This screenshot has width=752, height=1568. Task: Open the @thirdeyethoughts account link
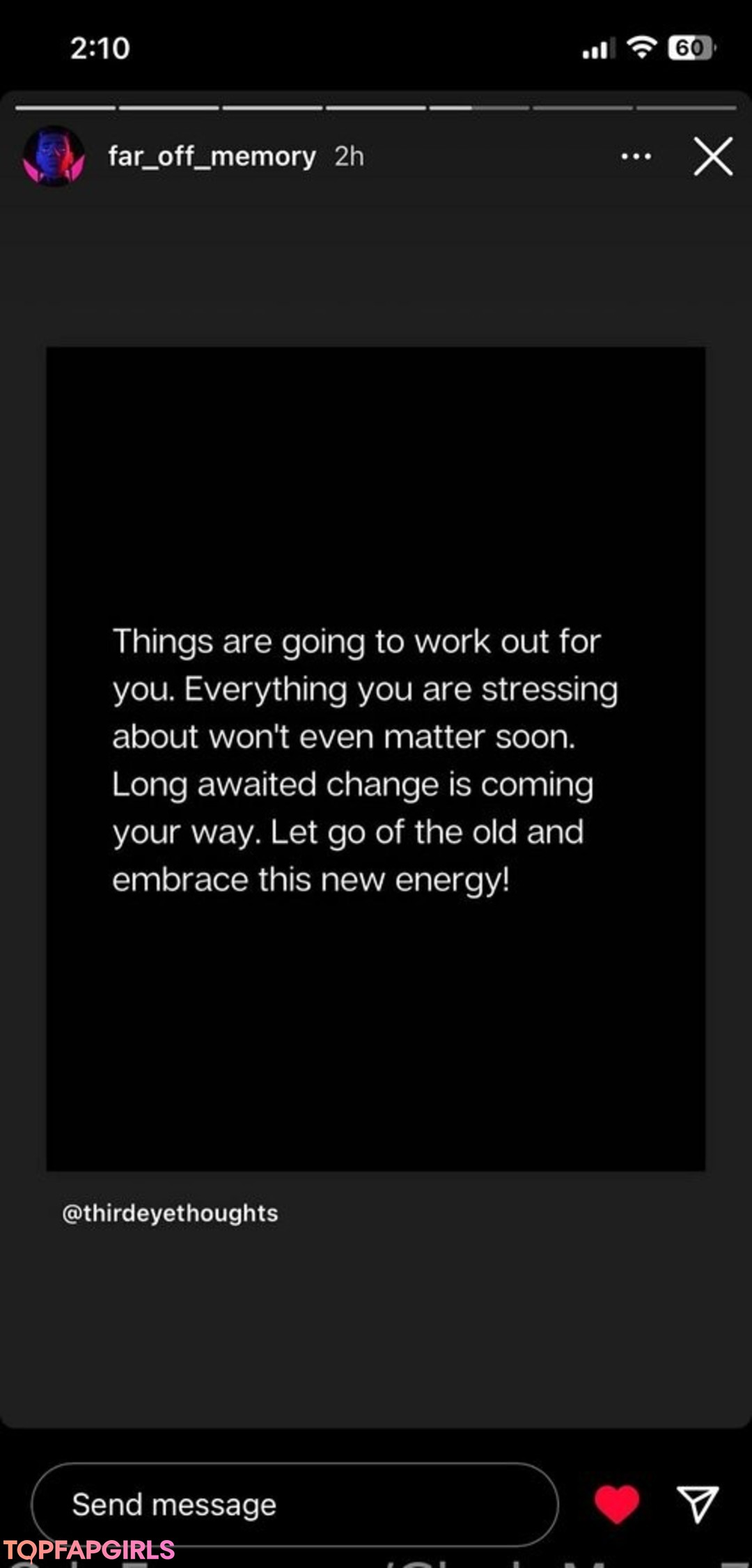tap(170, 1213)
